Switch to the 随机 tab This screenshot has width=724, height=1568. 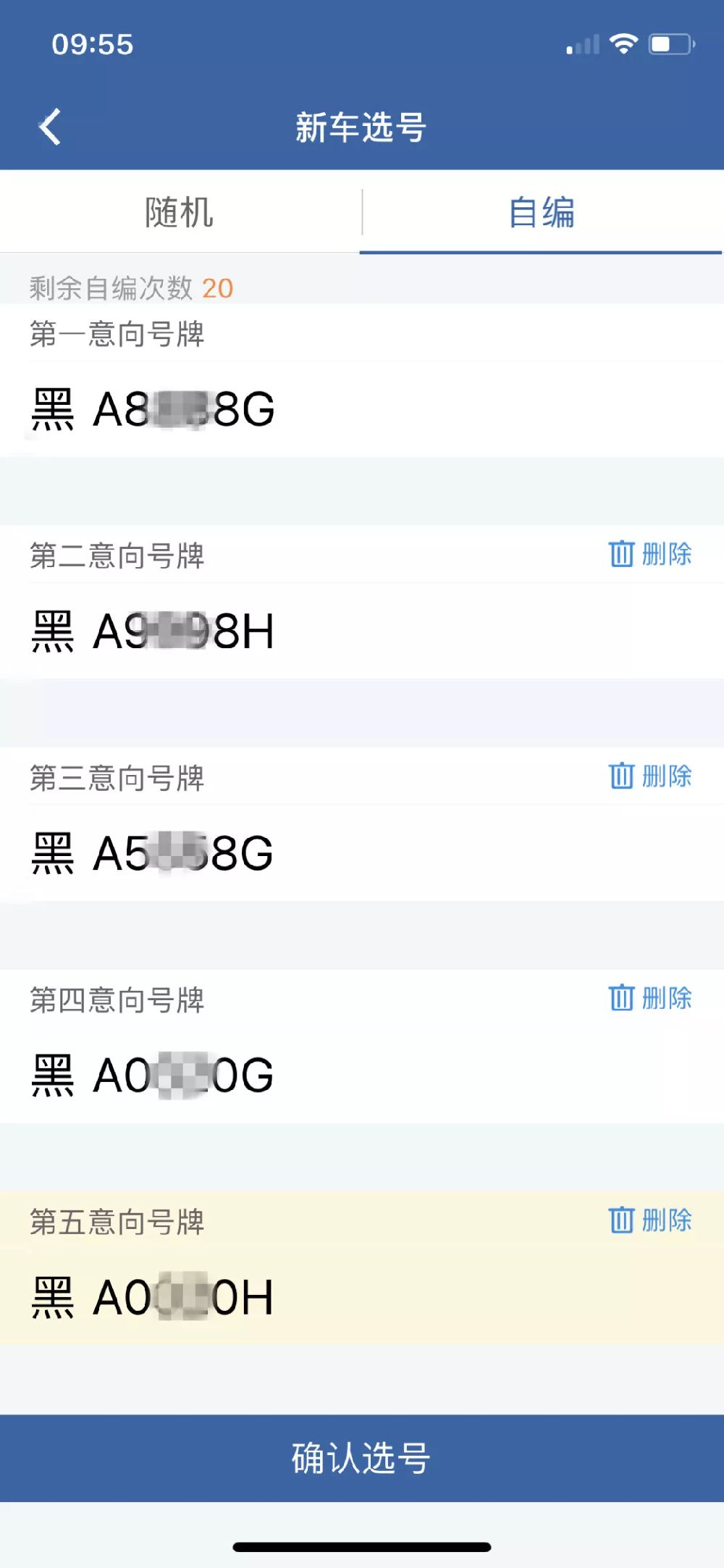tap(179, 212)
